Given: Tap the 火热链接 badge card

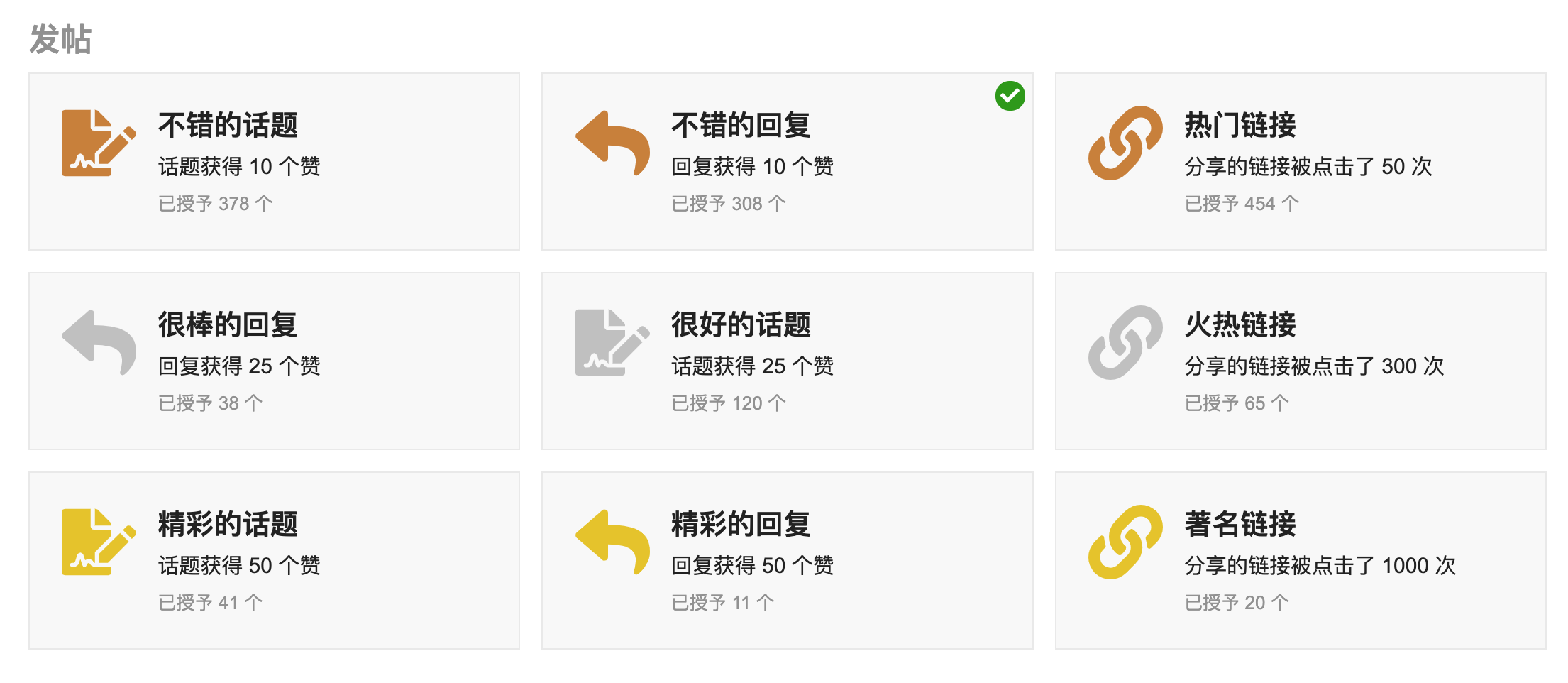Looking at the screenshot, I should pos(1301,361).
